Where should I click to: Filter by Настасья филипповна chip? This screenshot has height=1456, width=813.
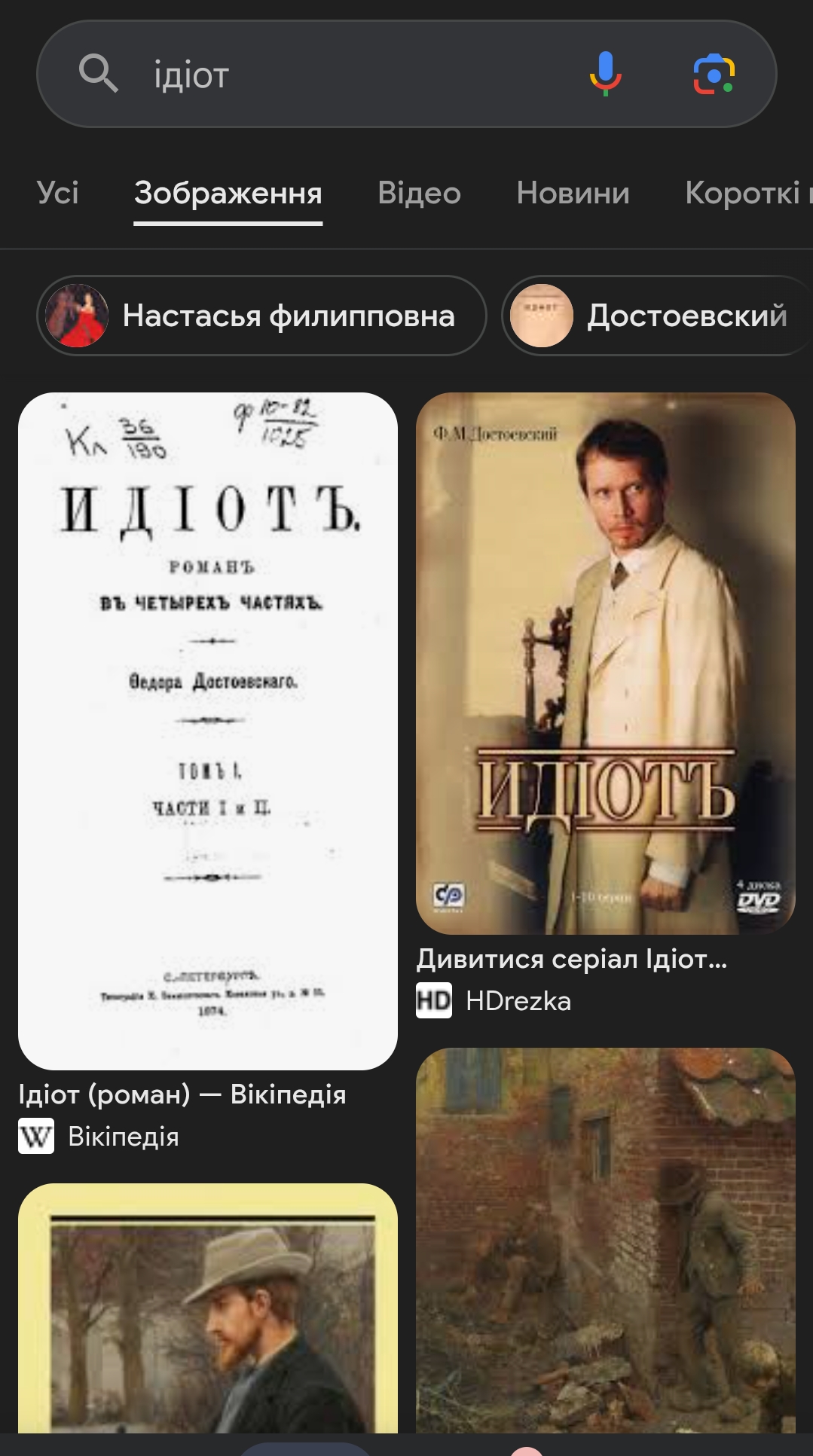(261, 316)
